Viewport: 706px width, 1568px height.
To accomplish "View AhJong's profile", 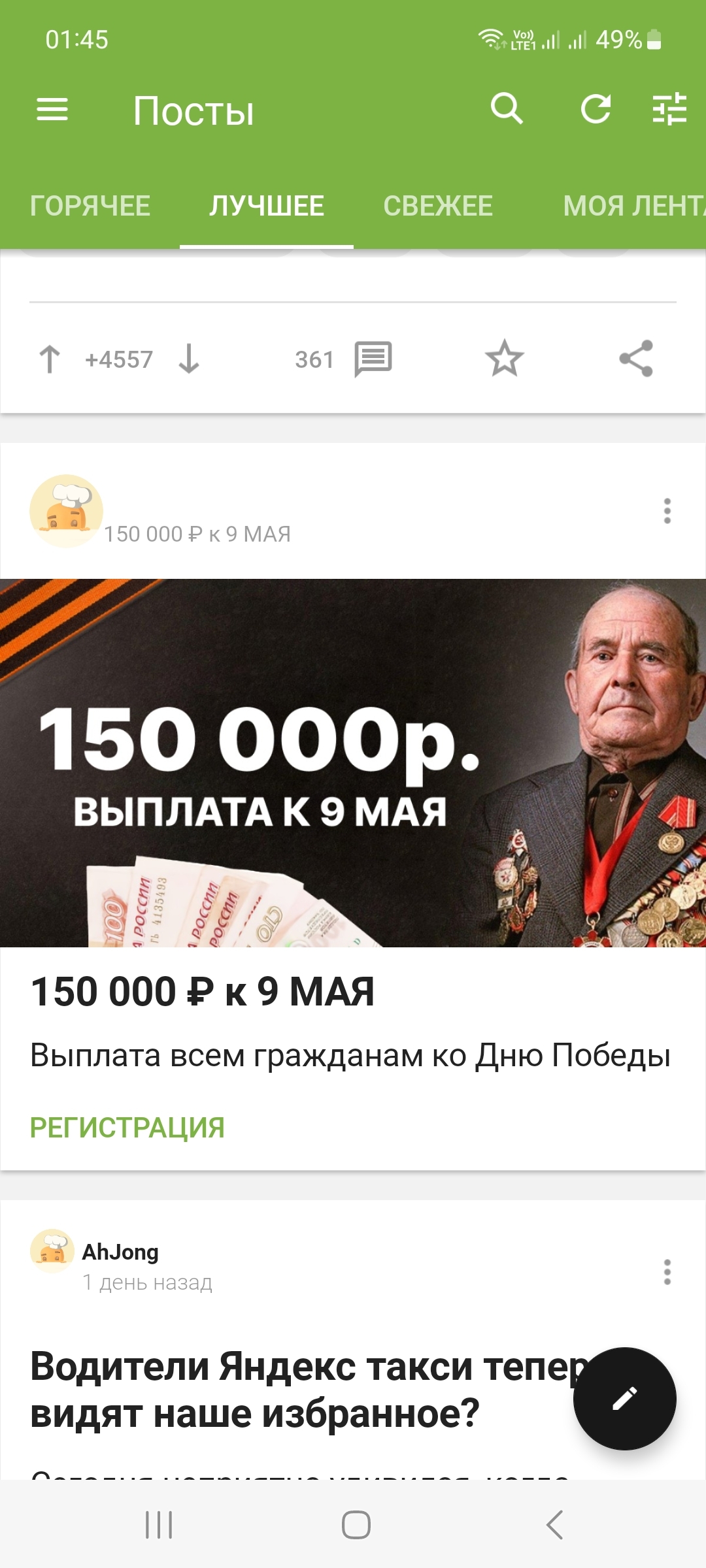I will pyautogui.click(x=120, y=1252).
